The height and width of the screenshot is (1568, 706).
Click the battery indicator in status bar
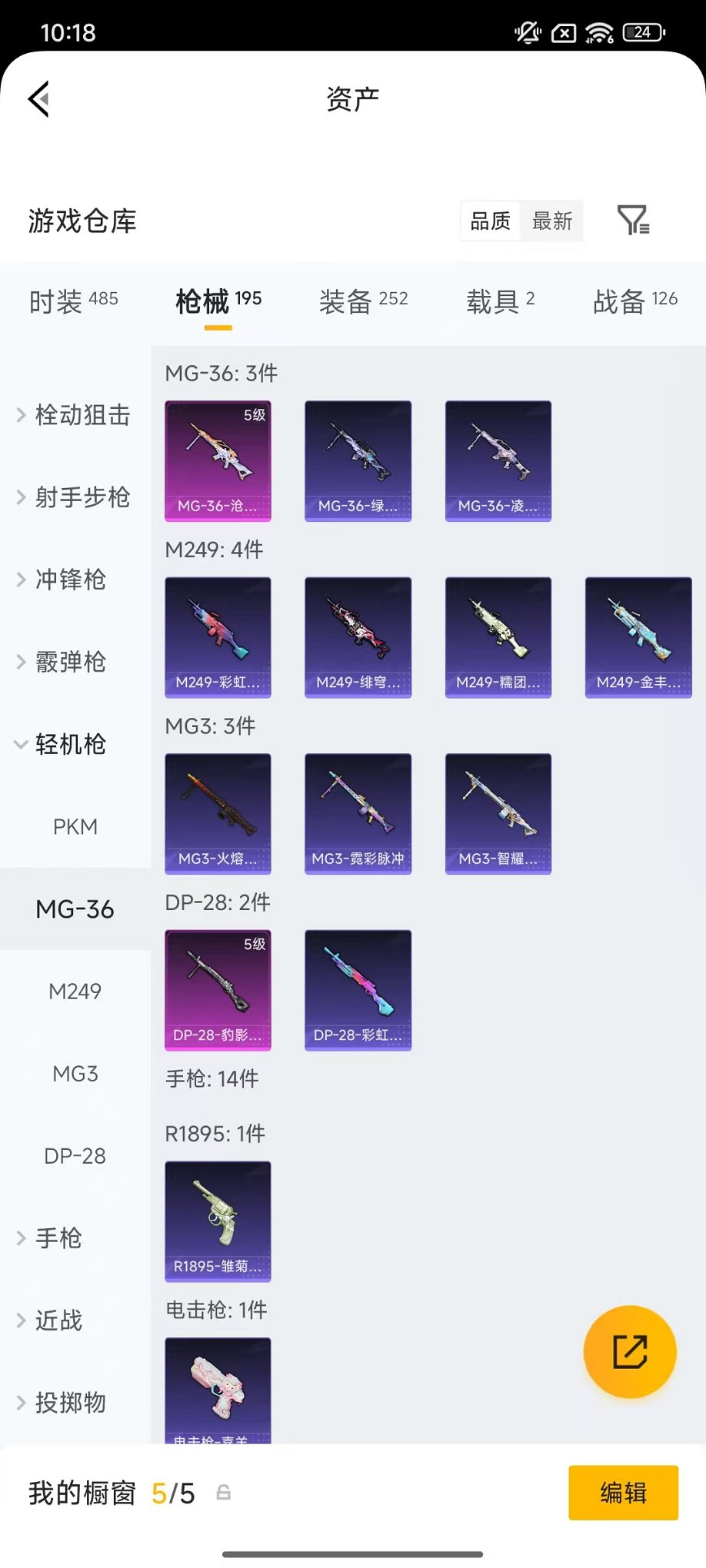pos(644,32)
